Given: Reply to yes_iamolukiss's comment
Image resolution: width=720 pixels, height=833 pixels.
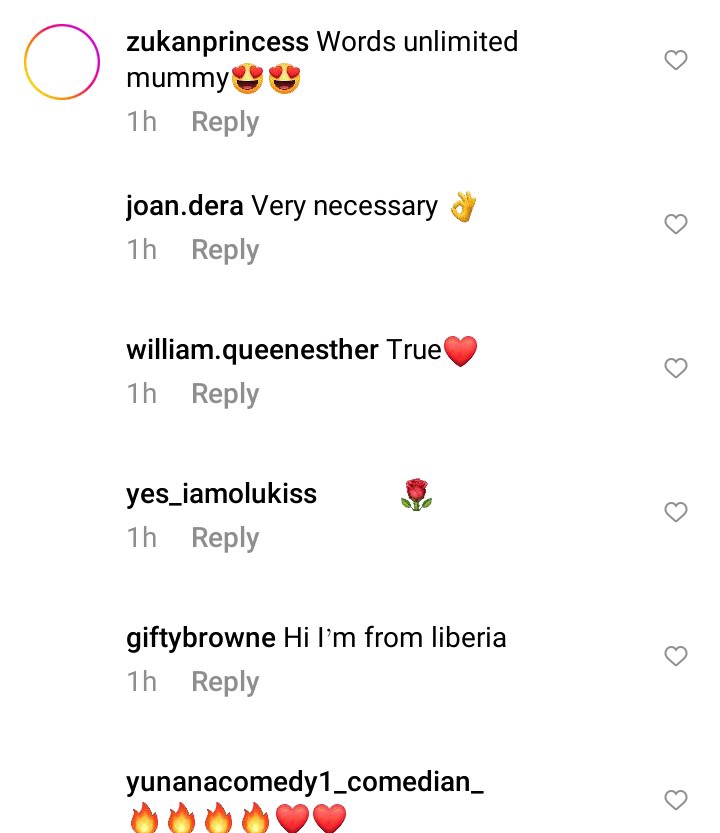Looking at the screenshot, I should point(225,538).
